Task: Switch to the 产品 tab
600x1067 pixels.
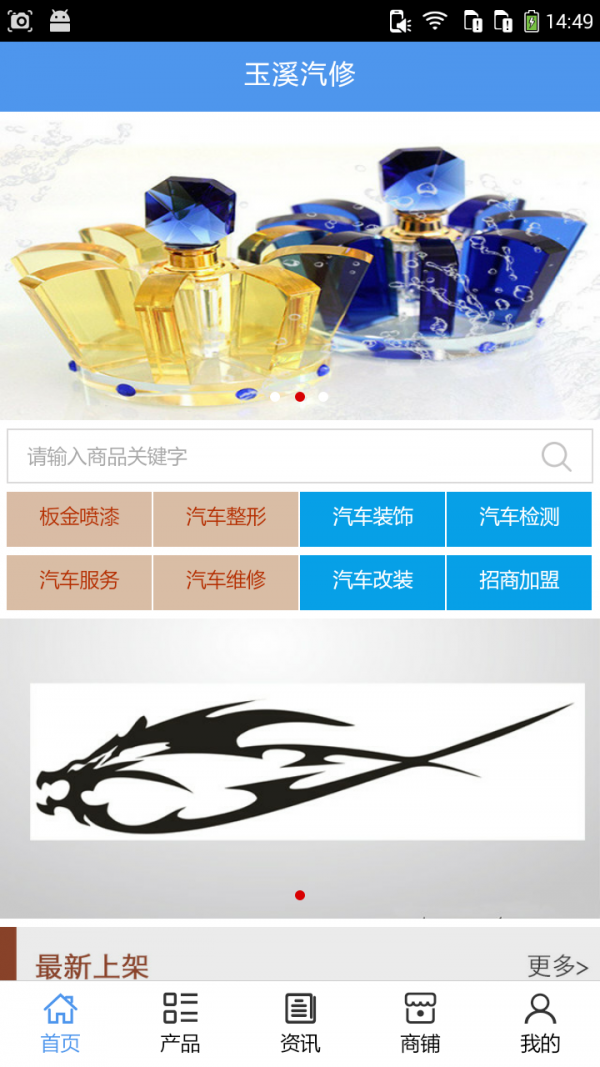Action: 180,1023
